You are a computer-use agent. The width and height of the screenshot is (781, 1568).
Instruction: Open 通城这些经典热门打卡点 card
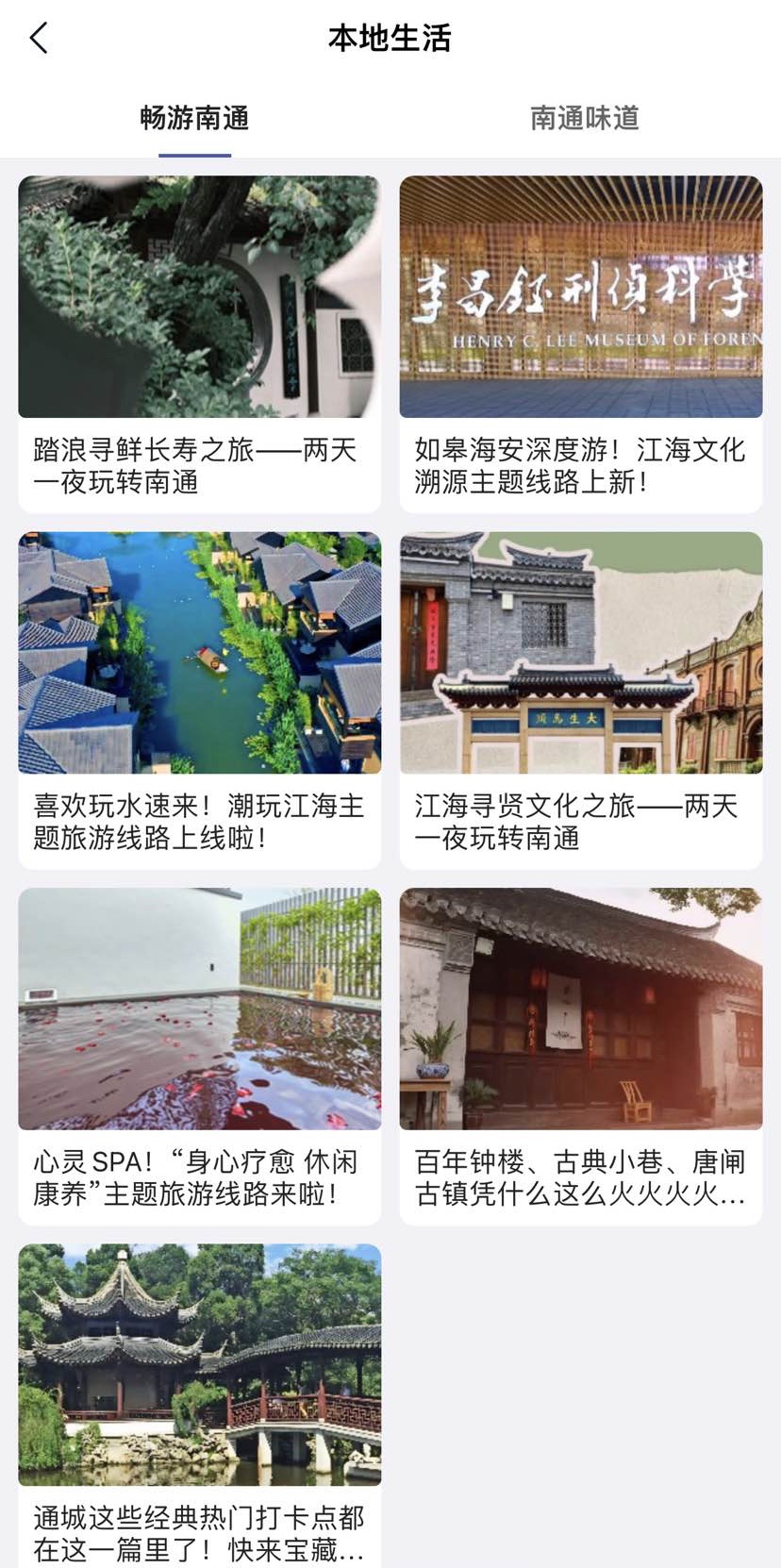click(199, 1406)
